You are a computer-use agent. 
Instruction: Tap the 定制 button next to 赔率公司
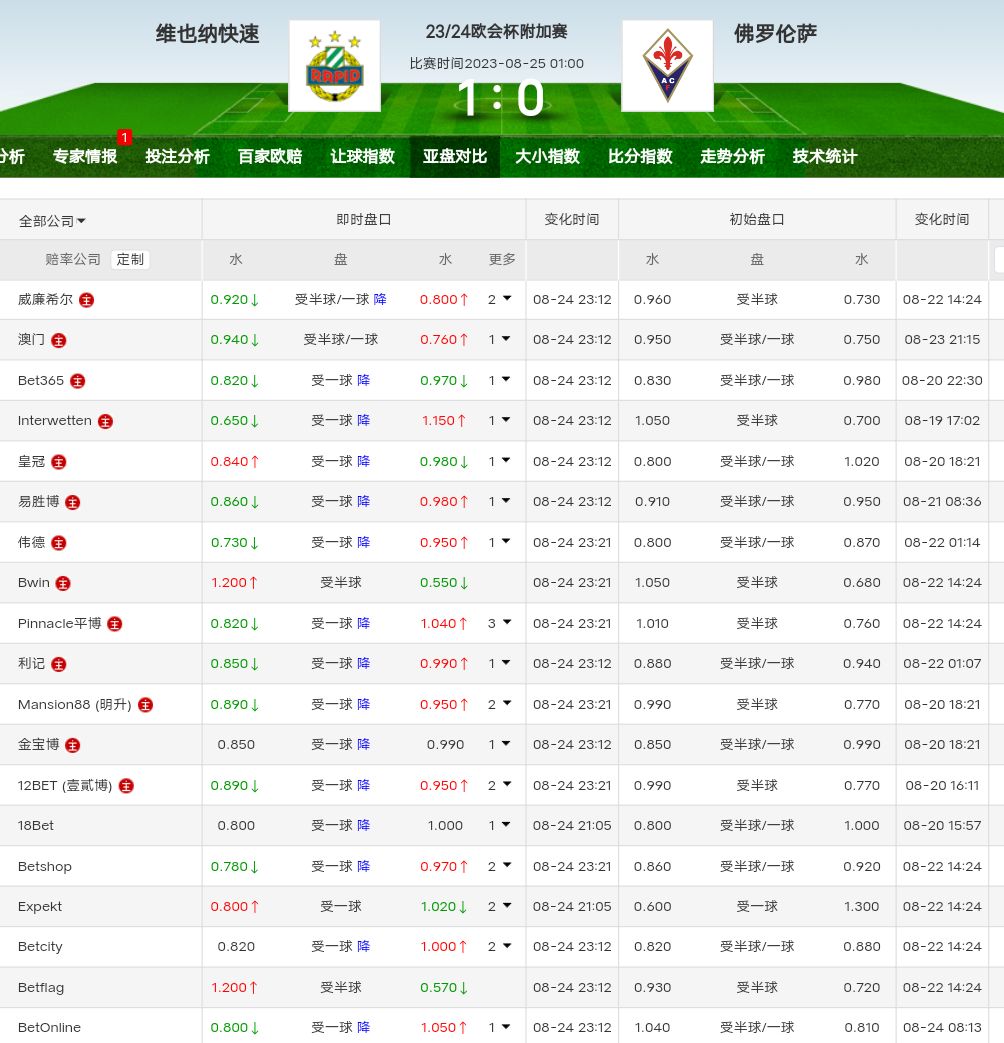(130, 259)
